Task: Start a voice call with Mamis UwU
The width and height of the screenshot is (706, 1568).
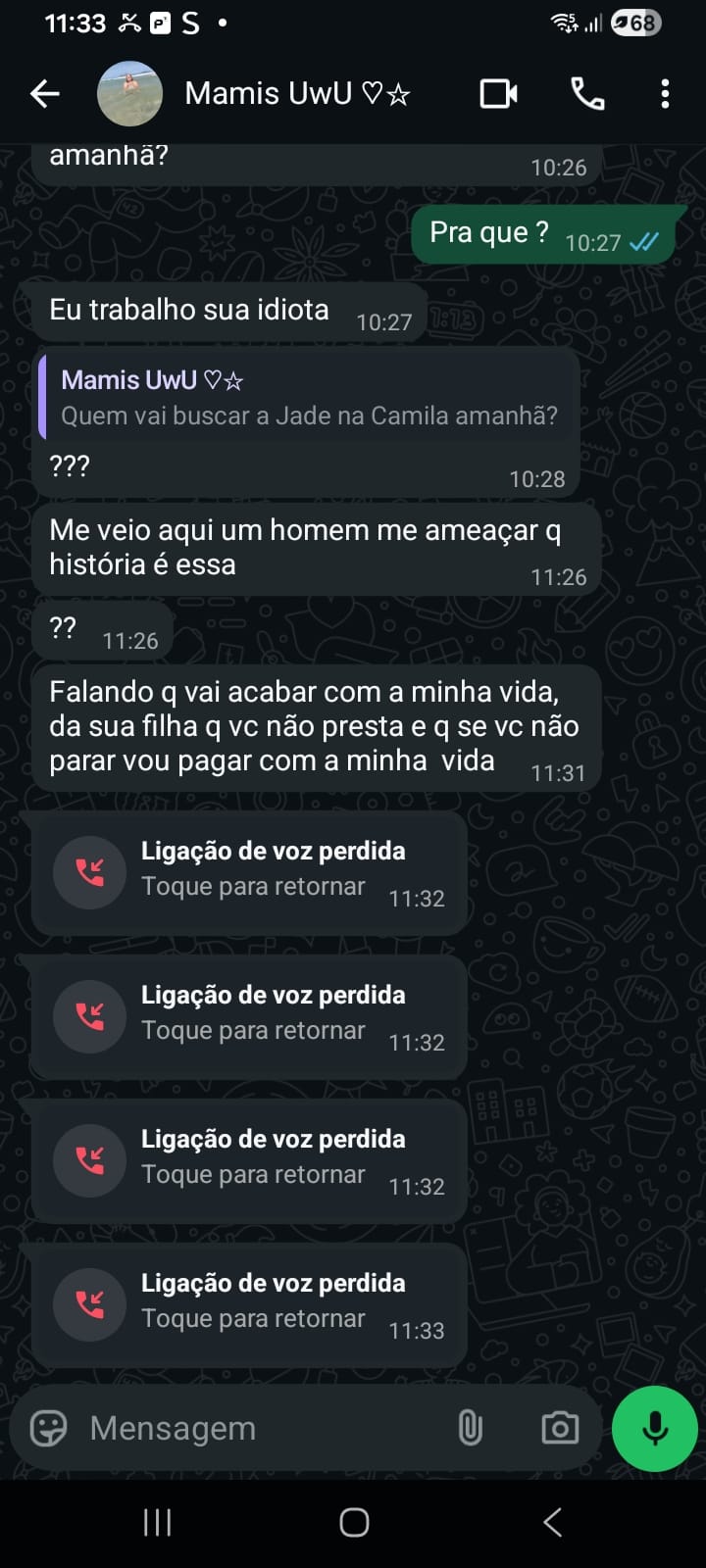Action: (587, 94)
